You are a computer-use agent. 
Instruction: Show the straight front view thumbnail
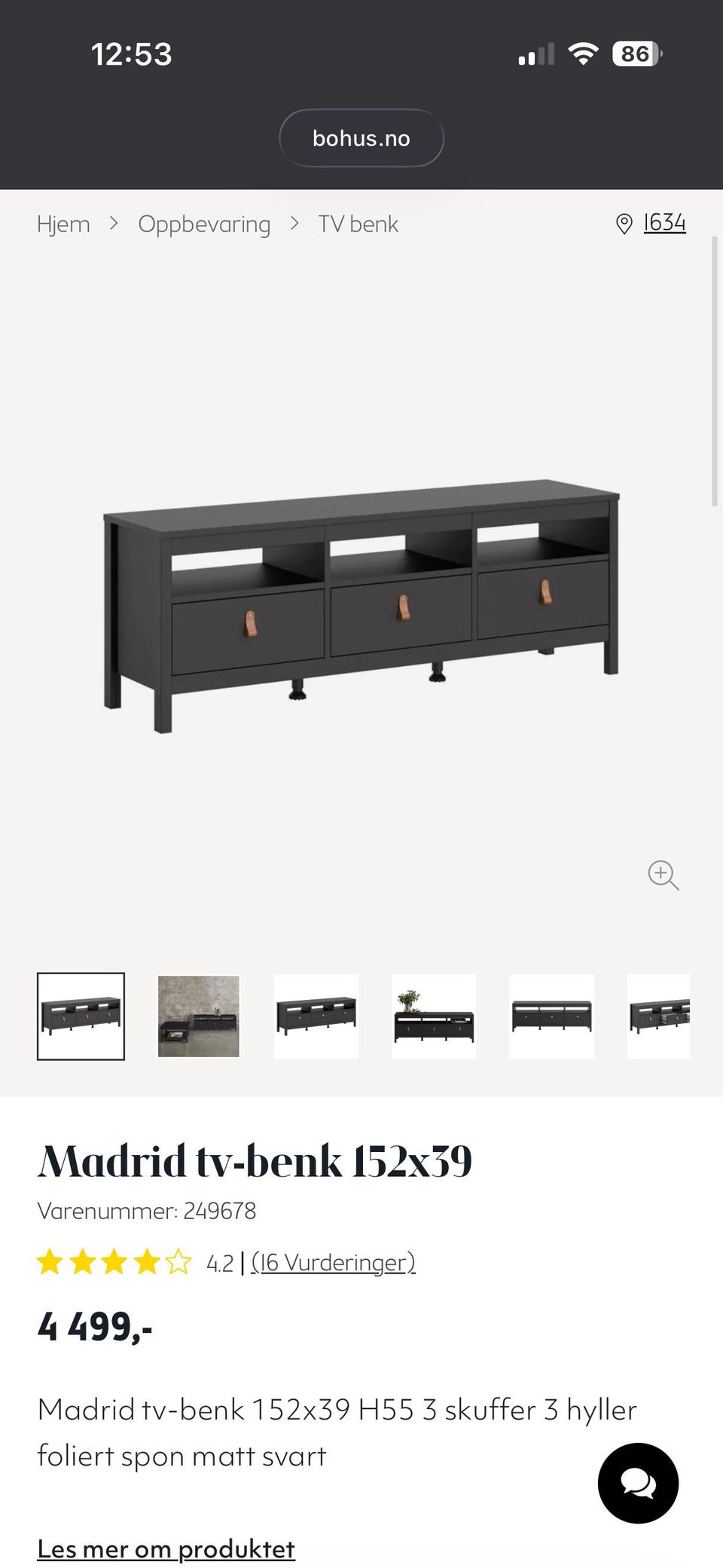pos(551,1016)
